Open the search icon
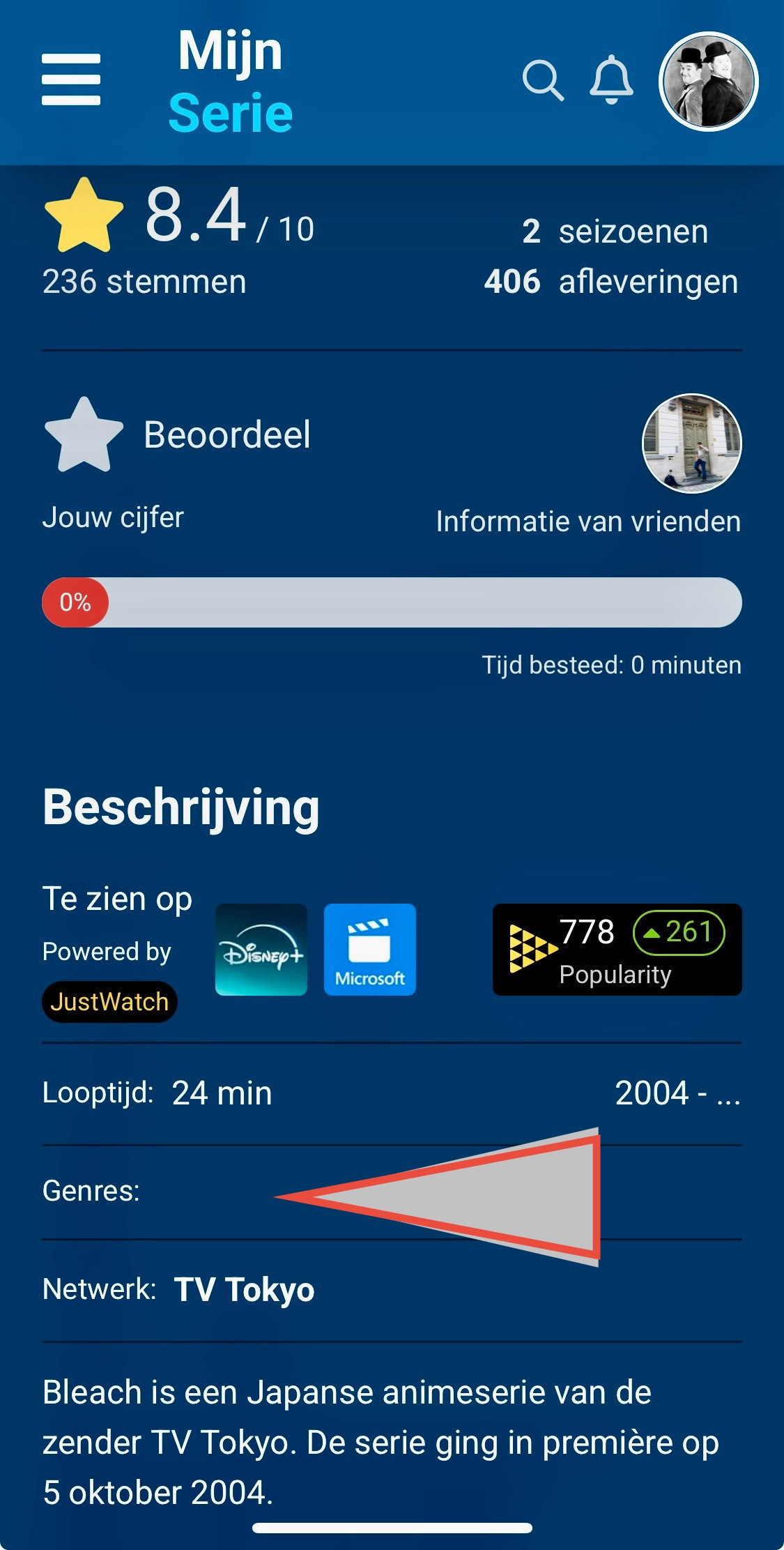Screen dimensions: 784x1550 coord(543,80)
